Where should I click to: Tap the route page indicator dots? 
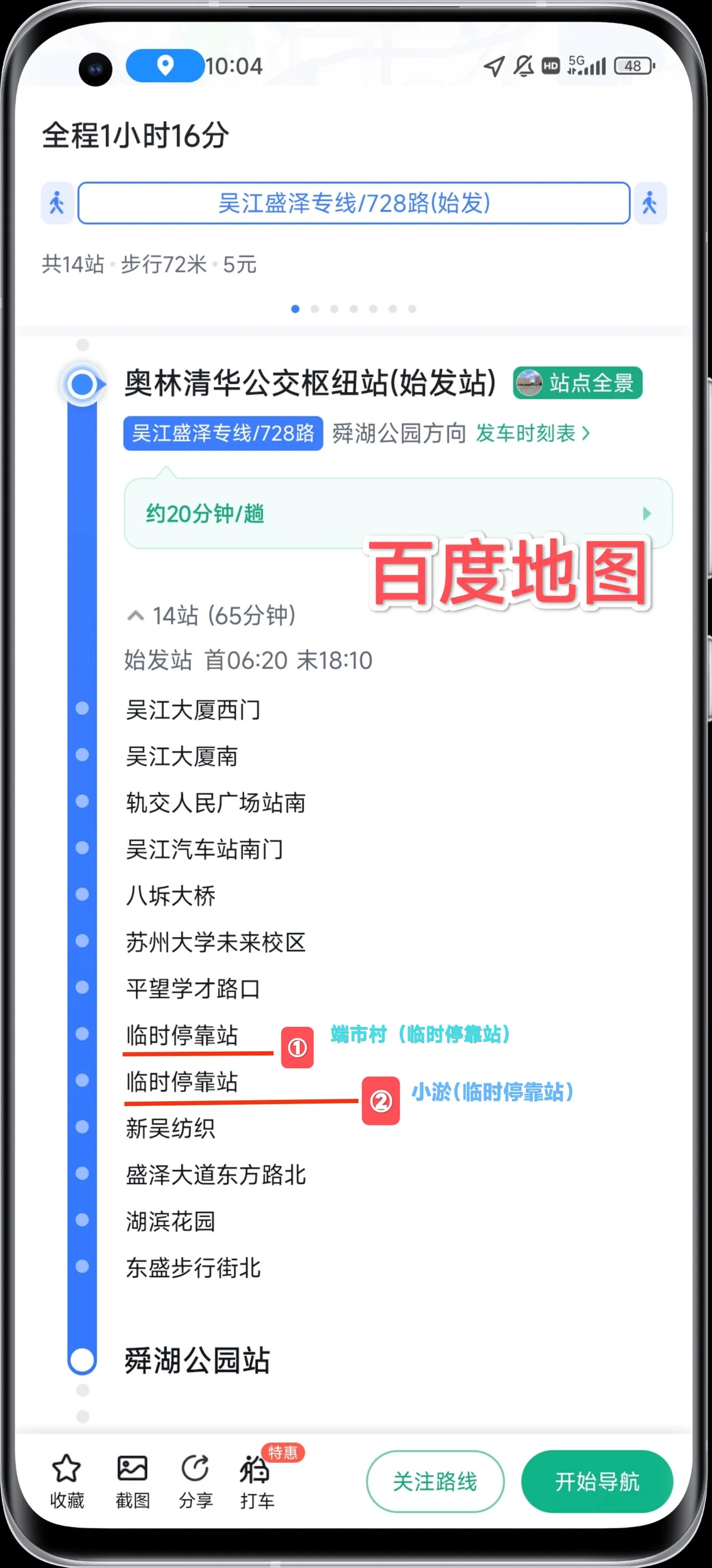[x=354, y=309]
